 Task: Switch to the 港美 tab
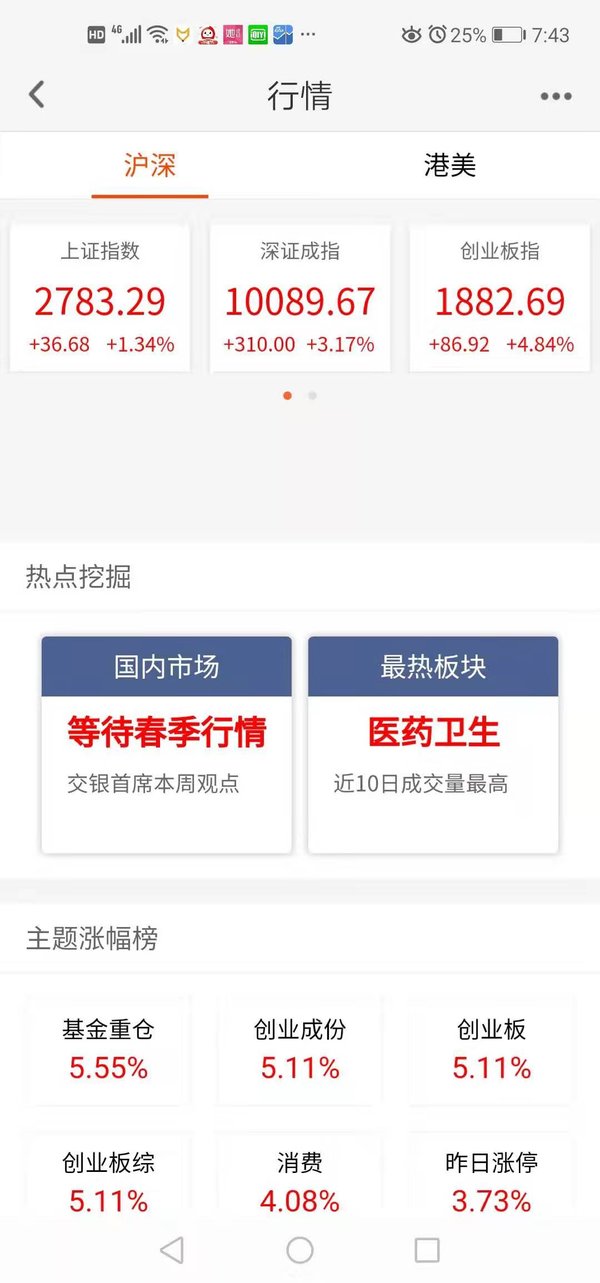tap(450, 165)
